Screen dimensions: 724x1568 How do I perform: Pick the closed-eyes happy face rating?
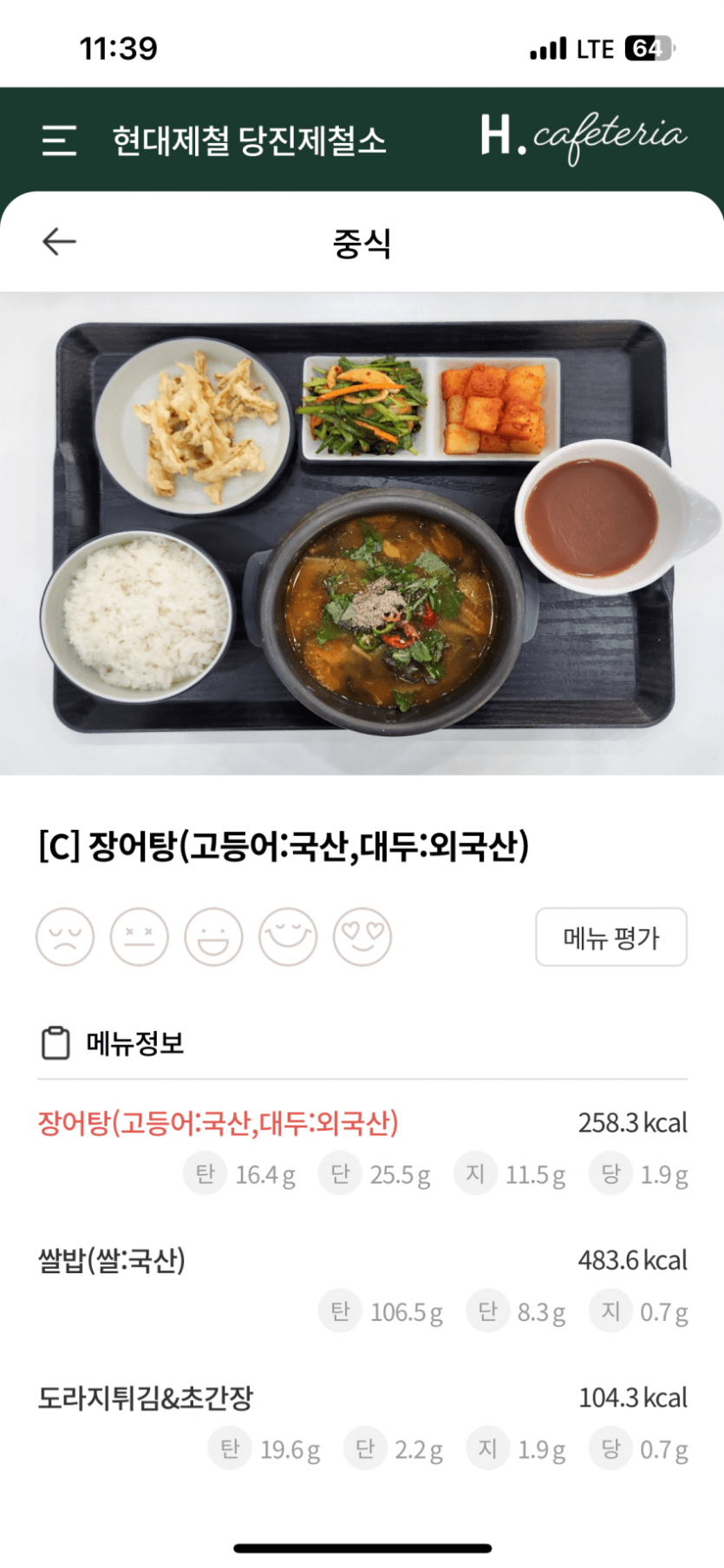tap(289, 937)
